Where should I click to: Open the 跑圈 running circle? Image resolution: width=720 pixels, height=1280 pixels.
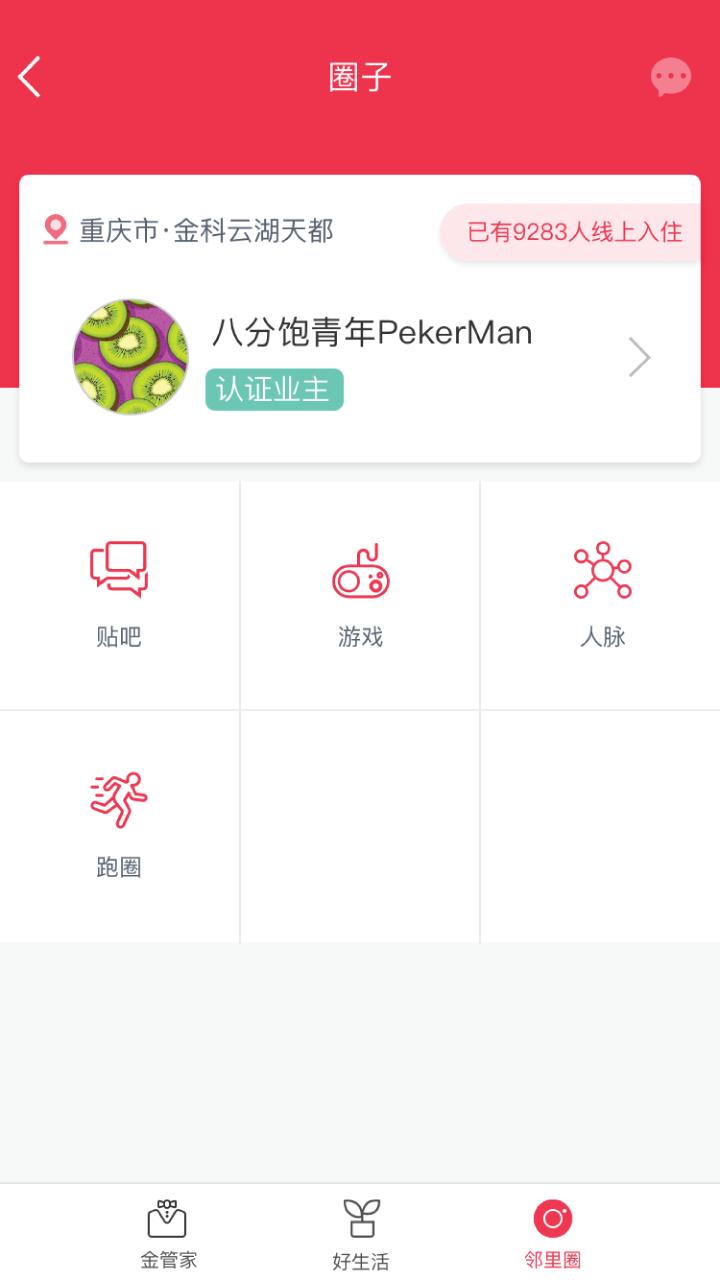coord(119,825)
